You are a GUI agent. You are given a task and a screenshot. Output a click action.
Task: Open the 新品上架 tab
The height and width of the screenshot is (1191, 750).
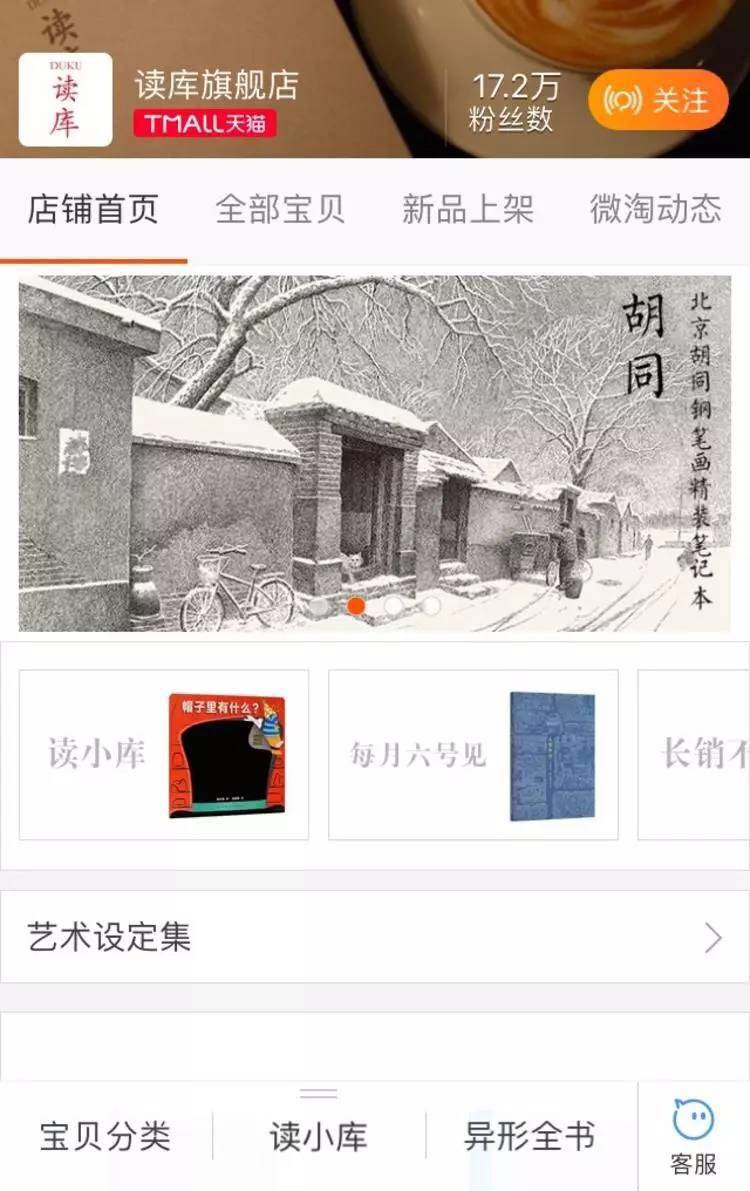pos(467,210)
